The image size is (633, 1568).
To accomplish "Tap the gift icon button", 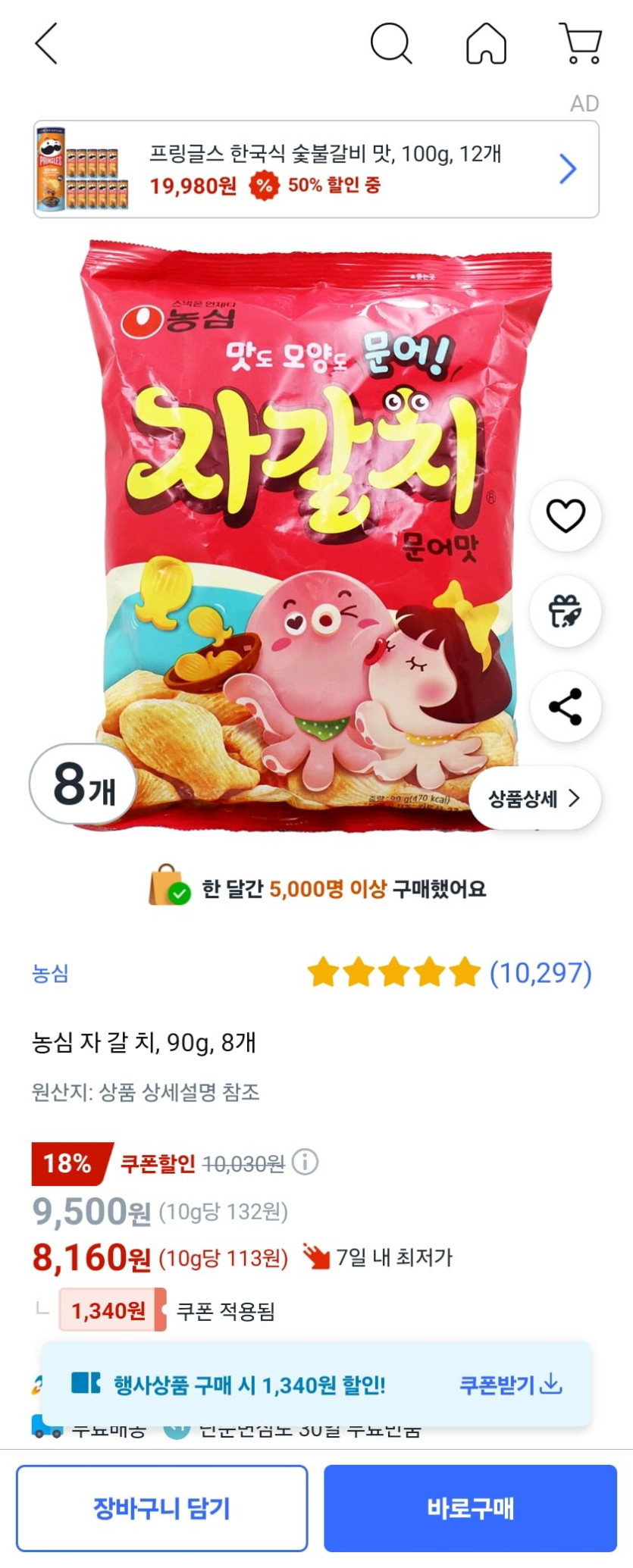I will (x=566, y=611).
